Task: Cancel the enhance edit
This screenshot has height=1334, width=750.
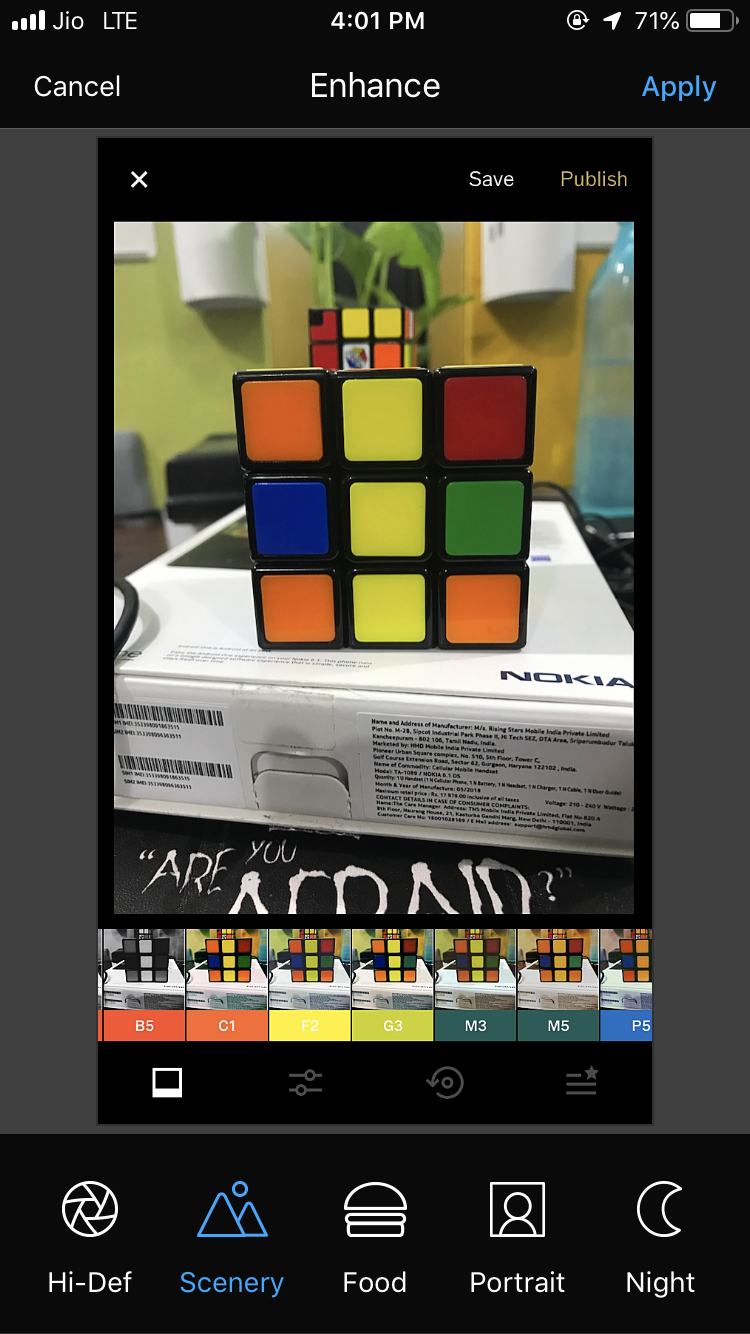Action: 77,86
